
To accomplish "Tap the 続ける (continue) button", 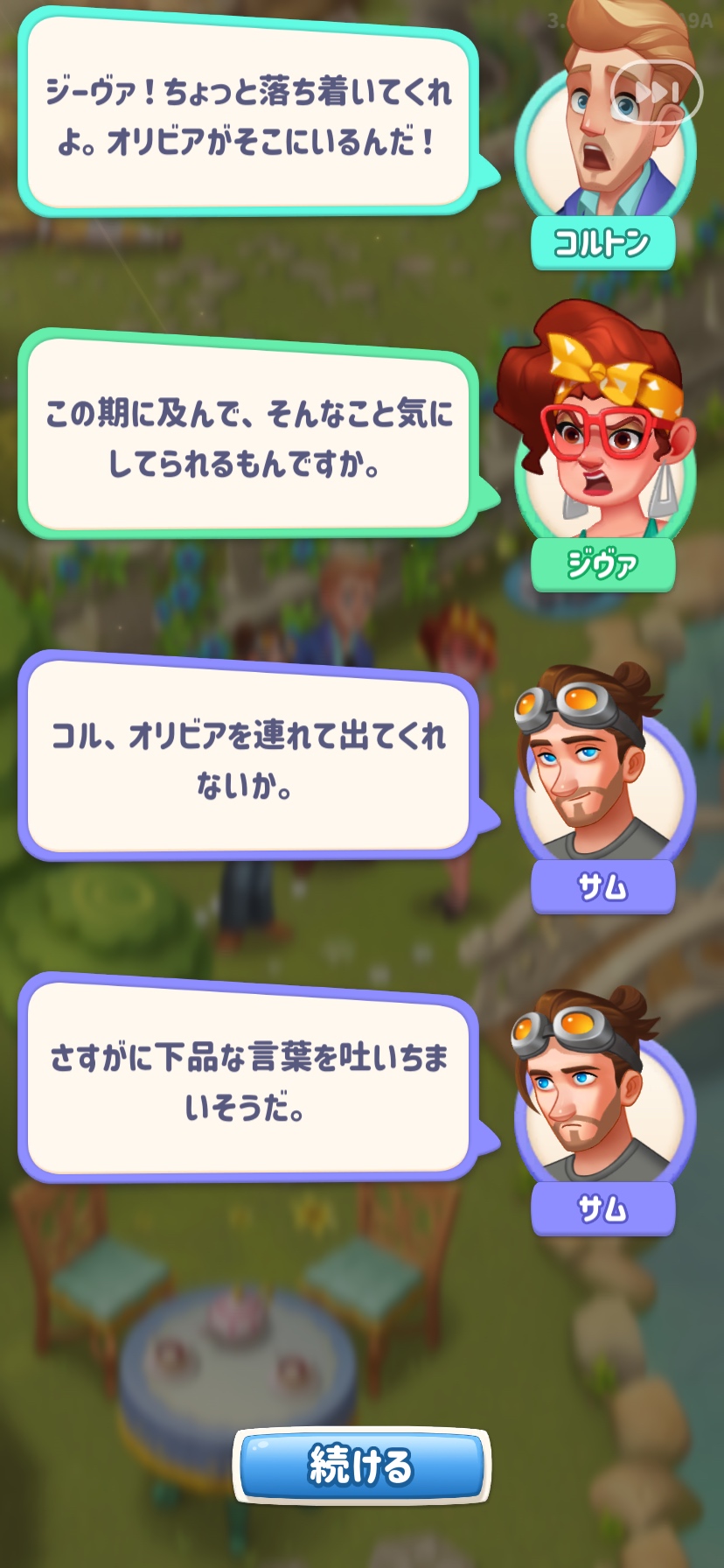I will tap(361, 1466).
